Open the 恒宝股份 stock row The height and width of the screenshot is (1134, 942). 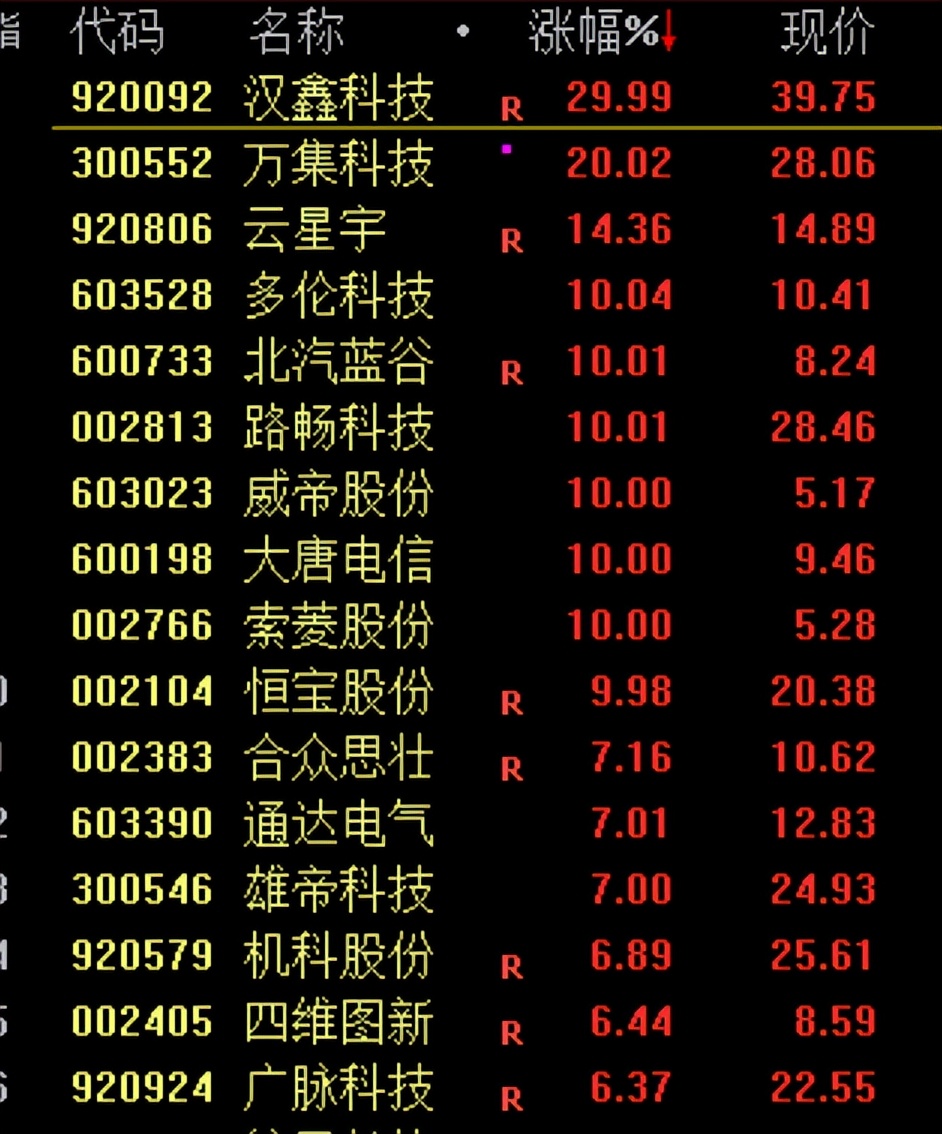click(338, 692)
